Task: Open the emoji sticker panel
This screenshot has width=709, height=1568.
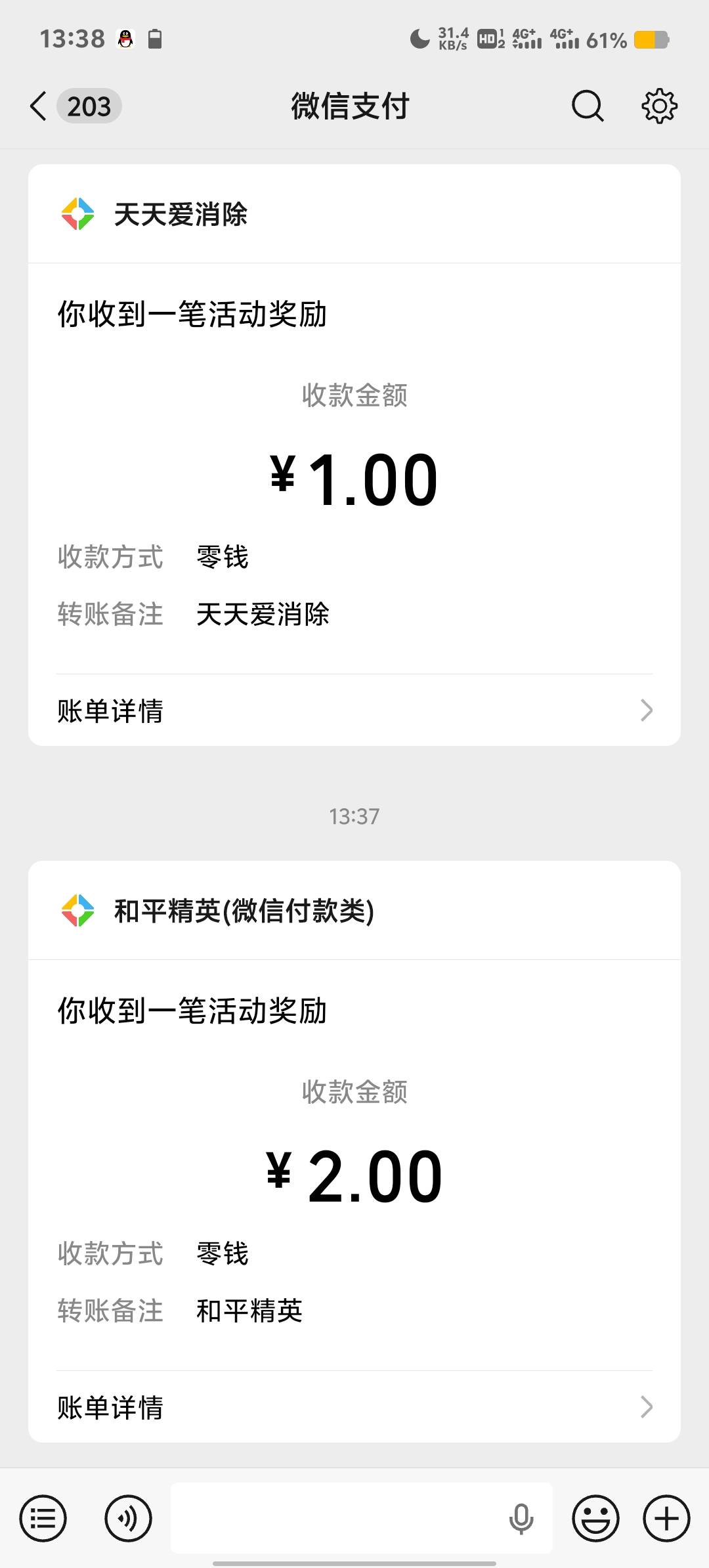Action: pyautogui.click(x=596, y=1518)
